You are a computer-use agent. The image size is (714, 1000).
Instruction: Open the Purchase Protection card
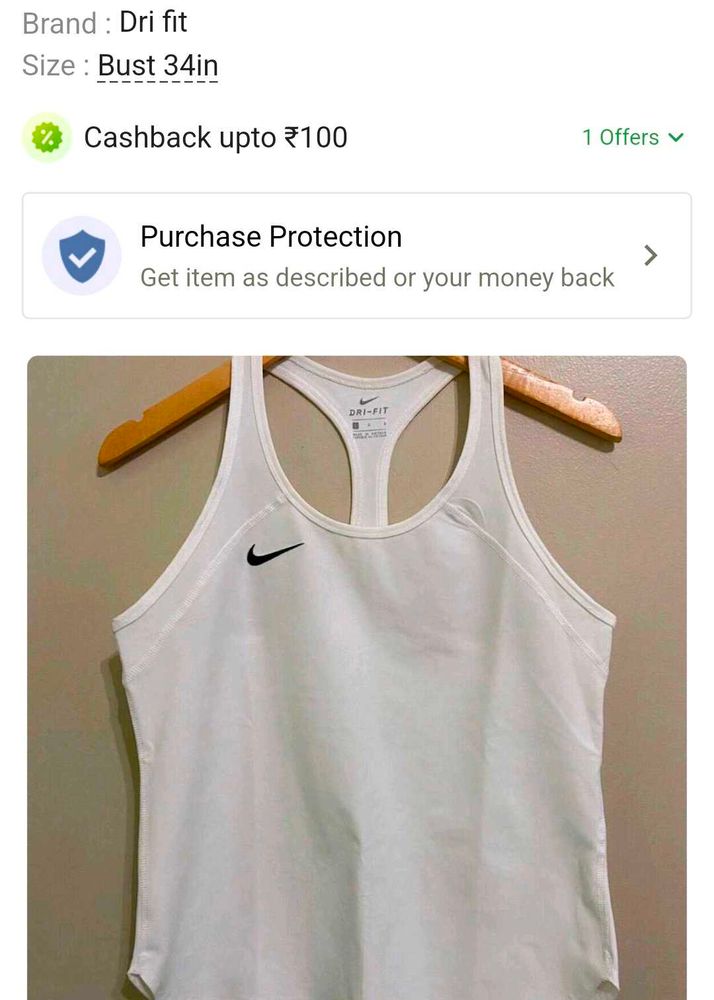[x=356, y=256]
